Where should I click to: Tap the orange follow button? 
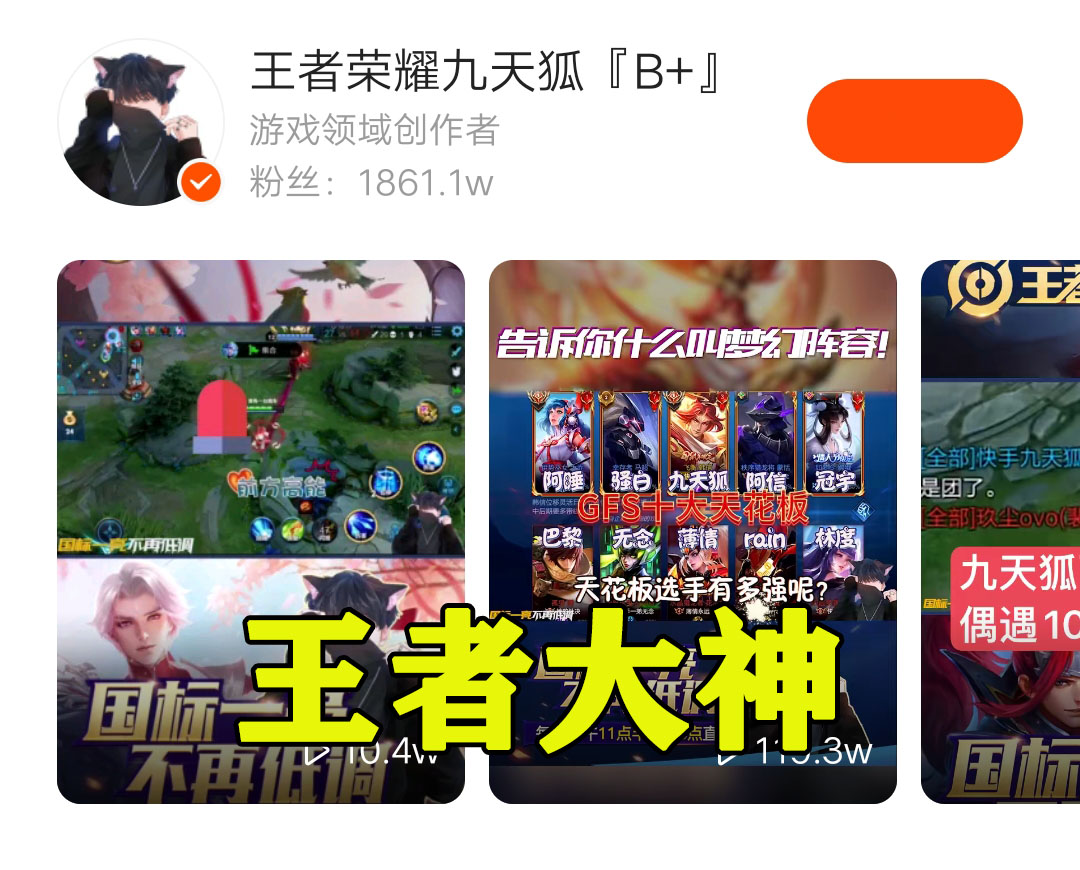pyautogui.click(x=914, y=121)
